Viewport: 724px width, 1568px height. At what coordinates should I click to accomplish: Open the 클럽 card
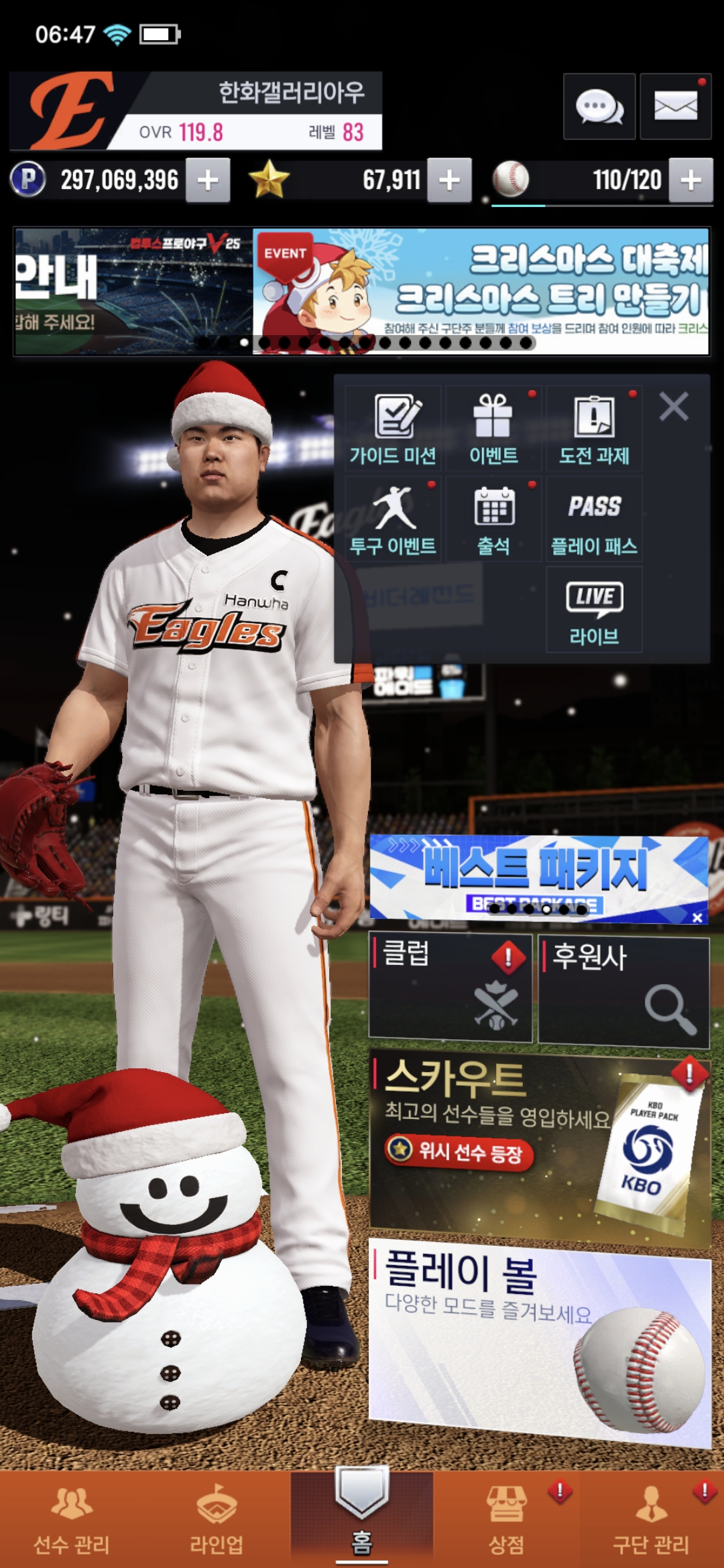click(450, 988)
